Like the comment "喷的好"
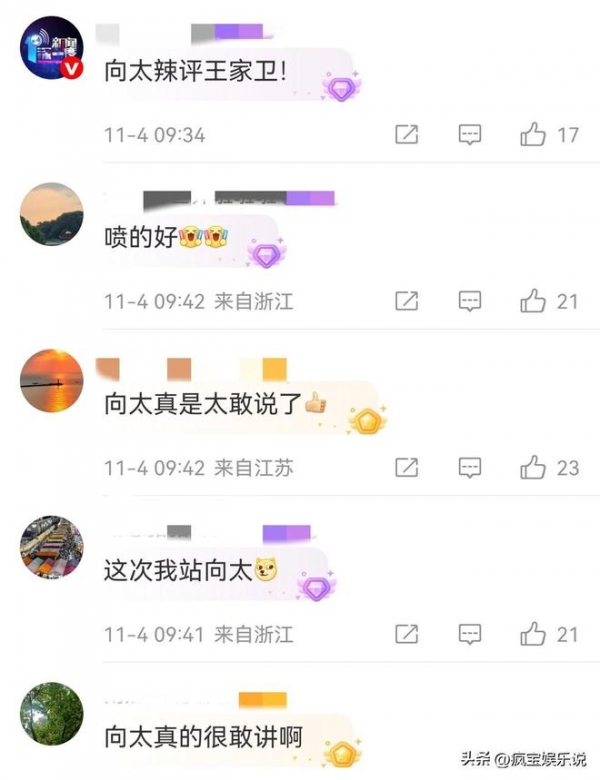This screenshot has height=780, width=600. click(x=533, y=300)
